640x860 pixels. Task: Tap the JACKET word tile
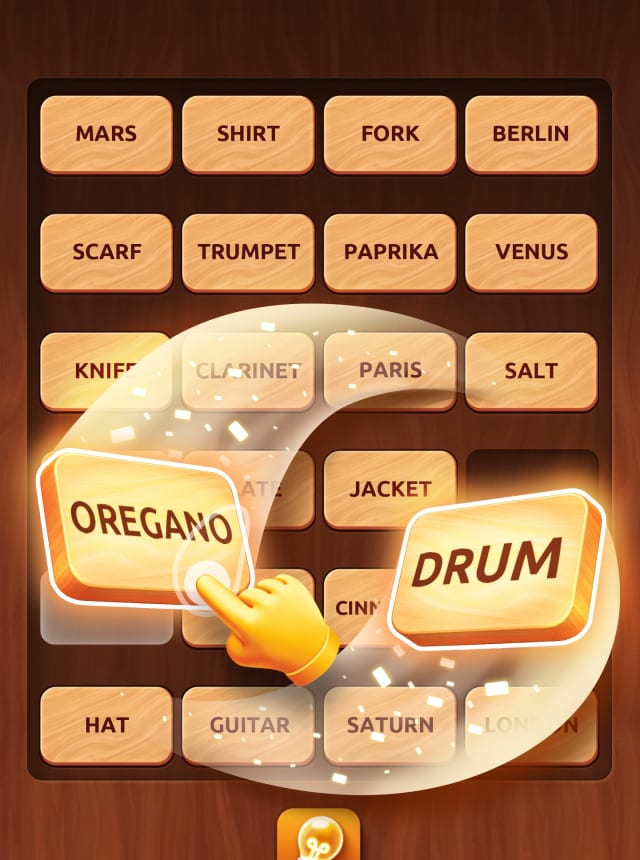(x=390, y=489)
